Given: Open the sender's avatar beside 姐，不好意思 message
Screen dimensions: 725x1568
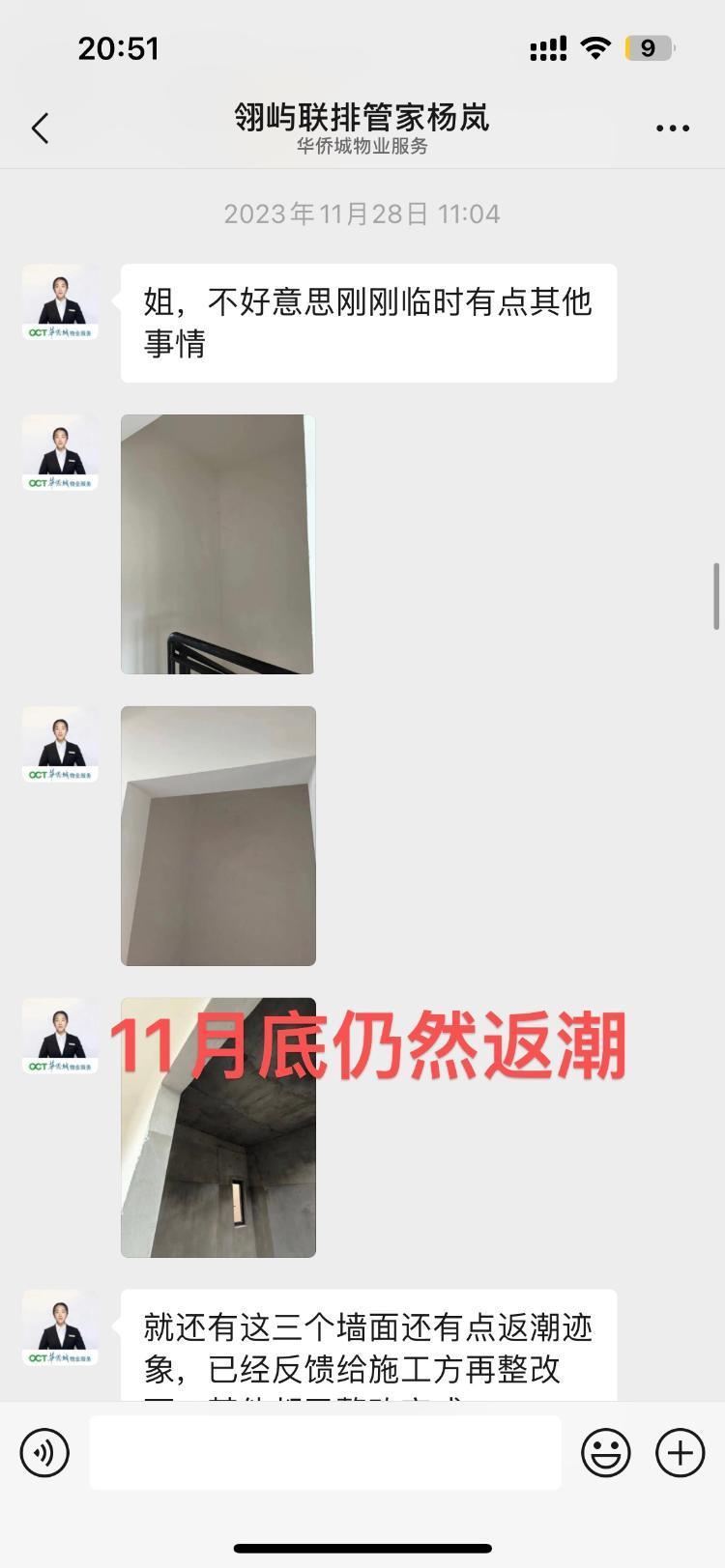Looking at the screenshot, I should (60, 301).
